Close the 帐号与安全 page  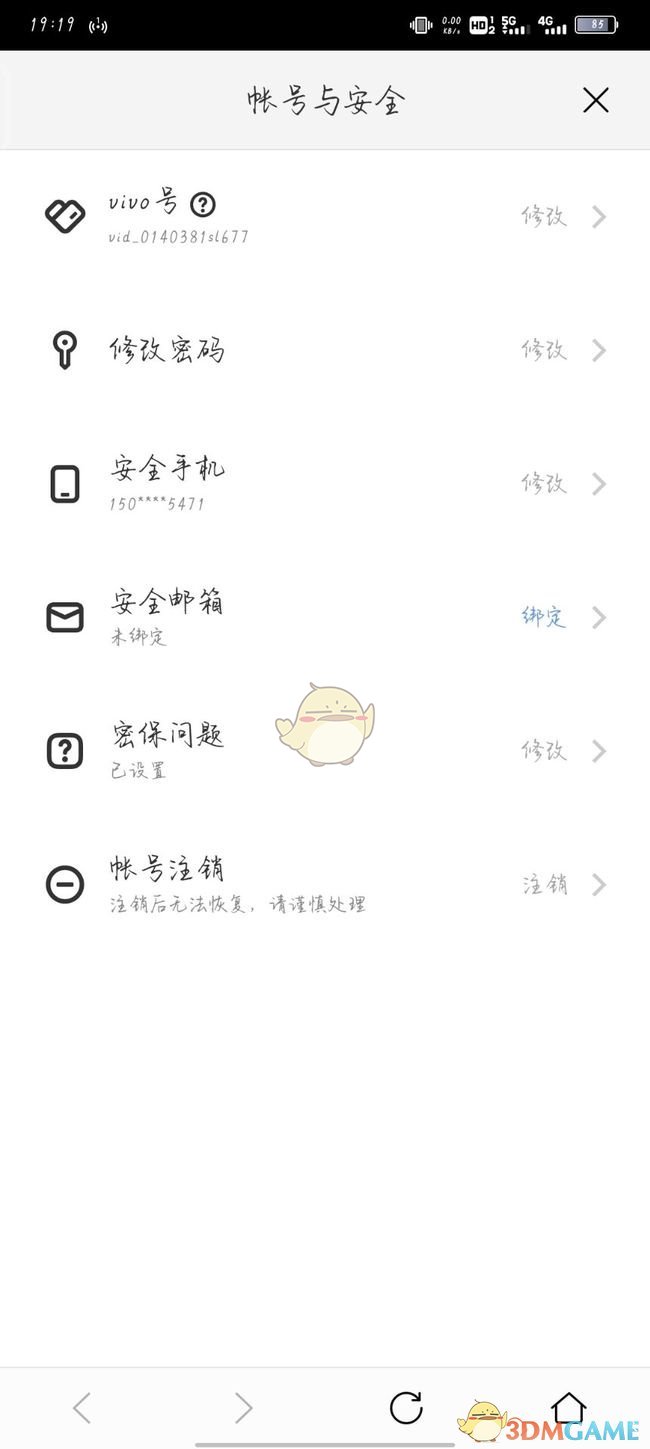[x=595, y=100]
